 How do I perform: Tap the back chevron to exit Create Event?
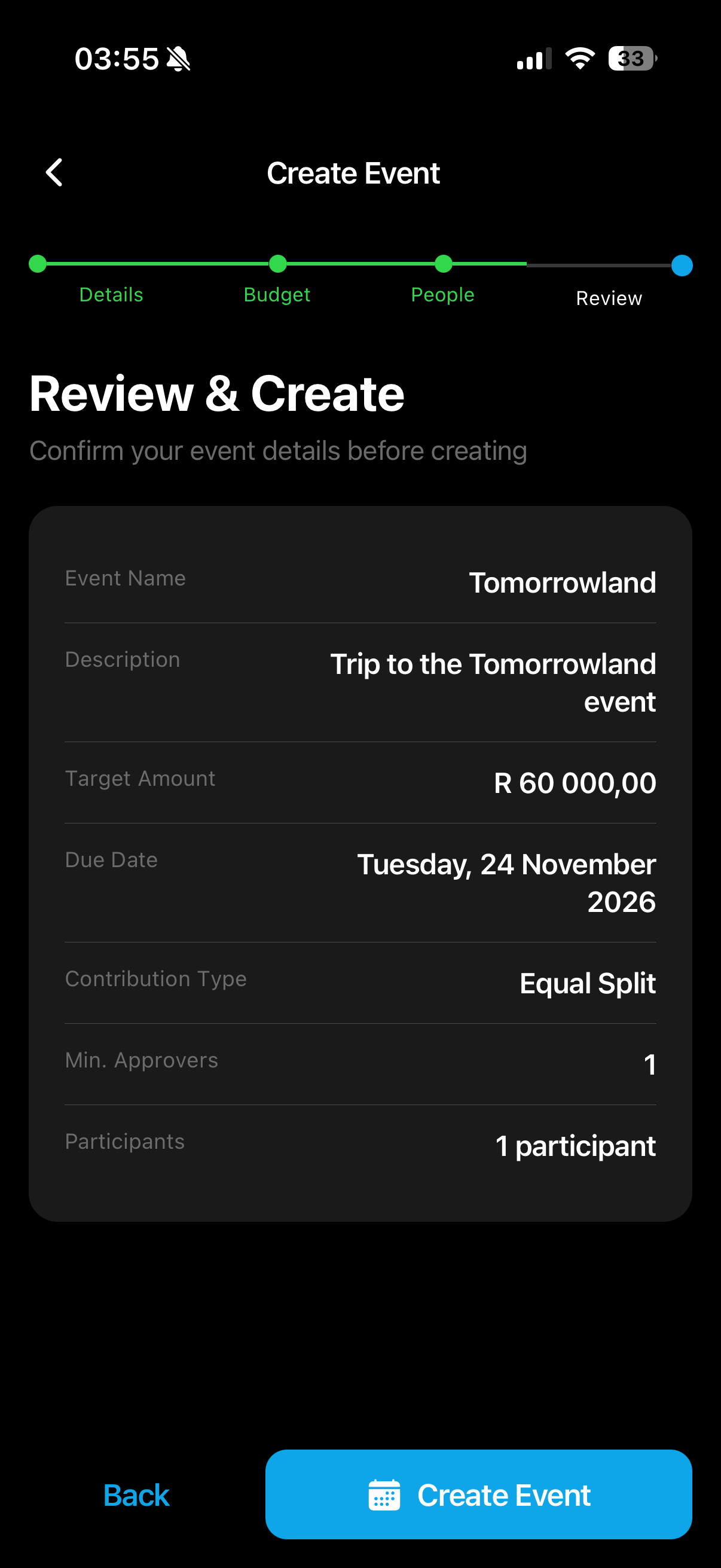(x=54, y=172)
